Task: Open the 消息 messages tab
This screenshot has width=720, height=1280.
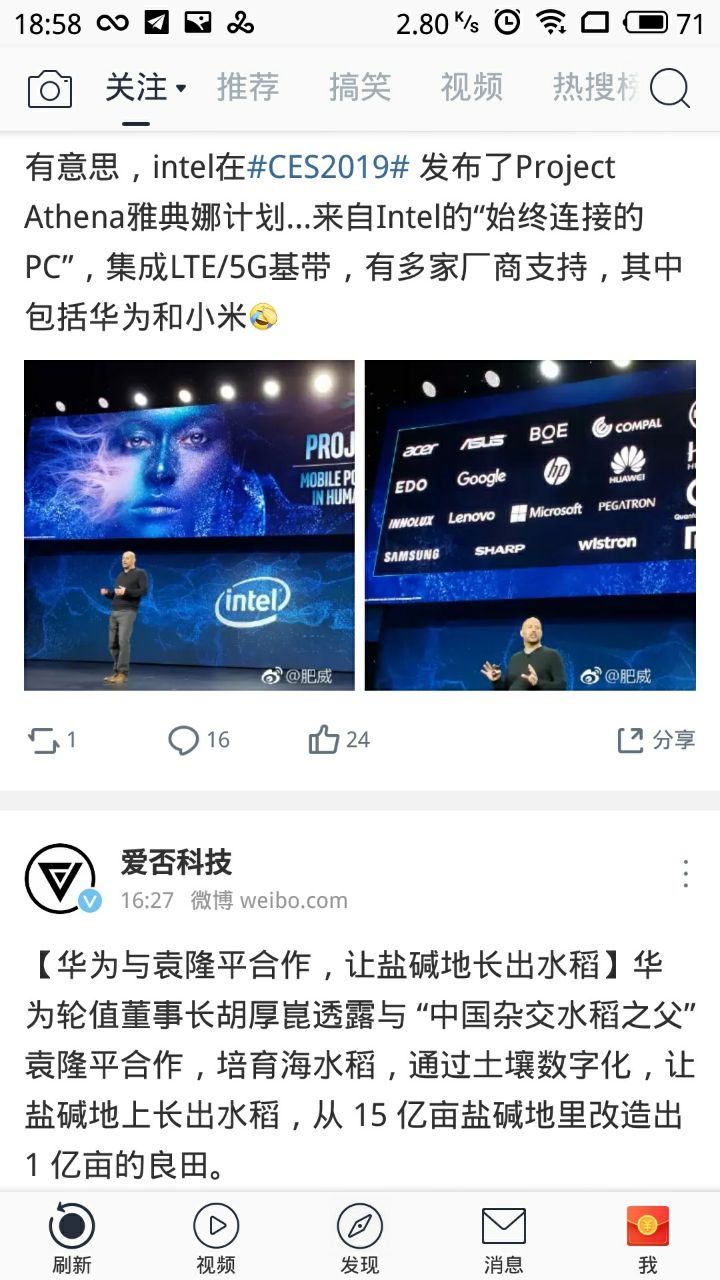Action: pos(504,1238)
